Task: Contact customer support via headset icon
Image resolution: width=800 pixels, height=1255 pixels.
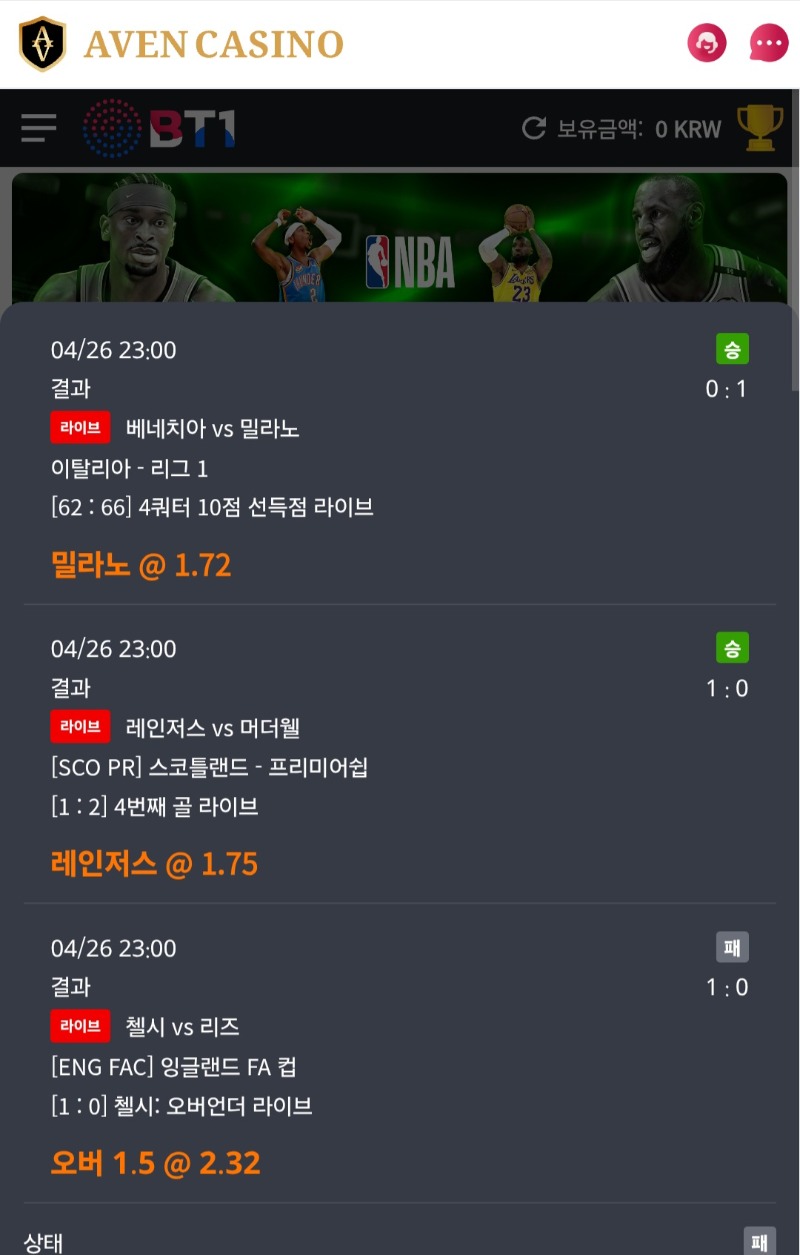Action: point(707,43)
